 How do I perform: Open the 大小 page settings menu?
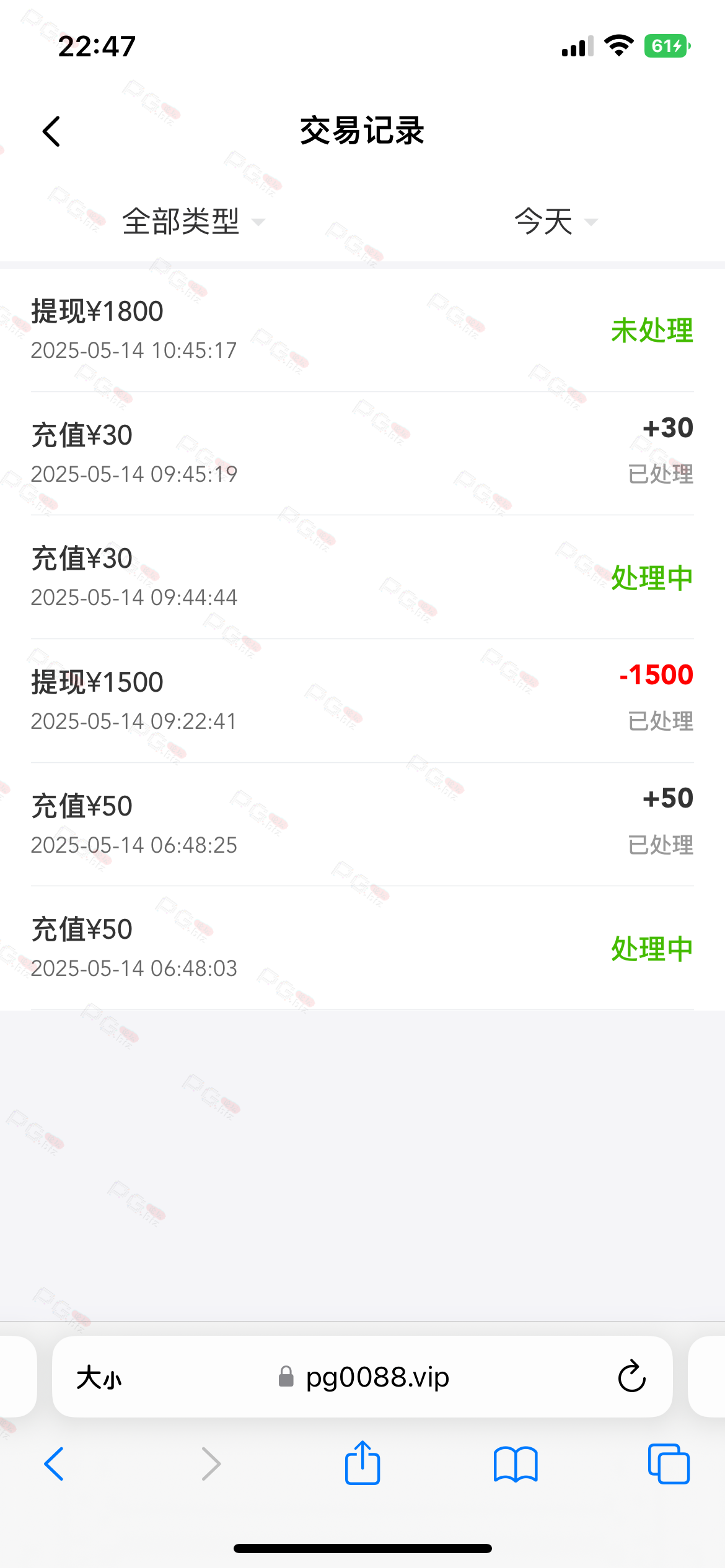coord(99,1378)
